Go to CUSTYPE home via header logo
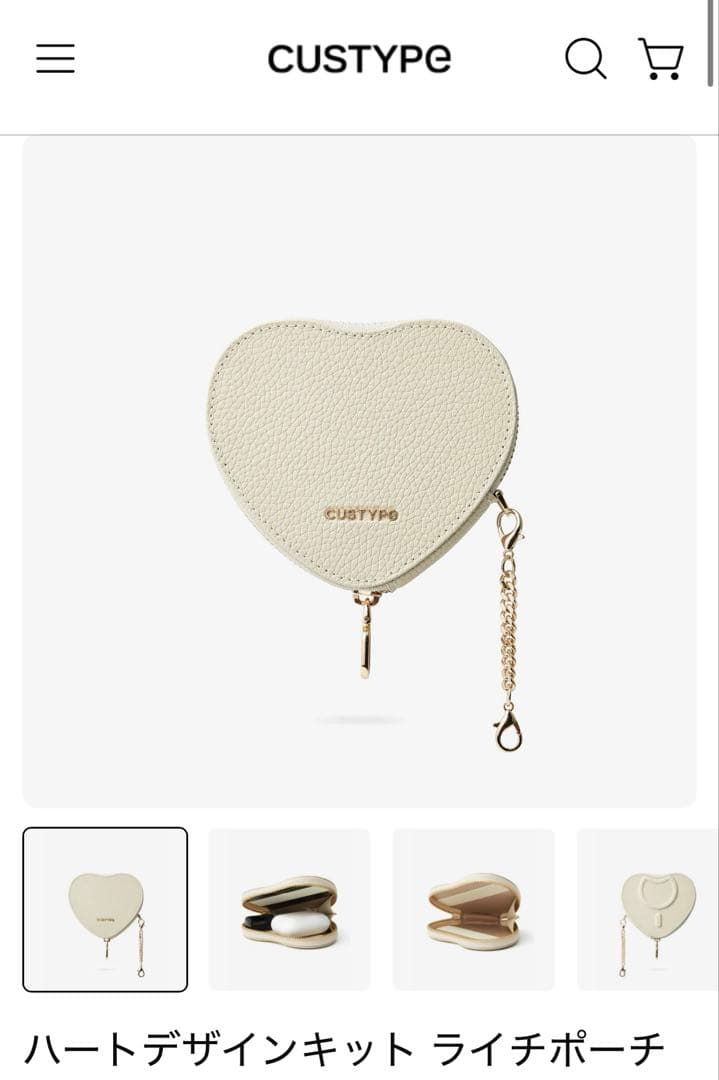The image size is (719, 1080). [358, 59]
